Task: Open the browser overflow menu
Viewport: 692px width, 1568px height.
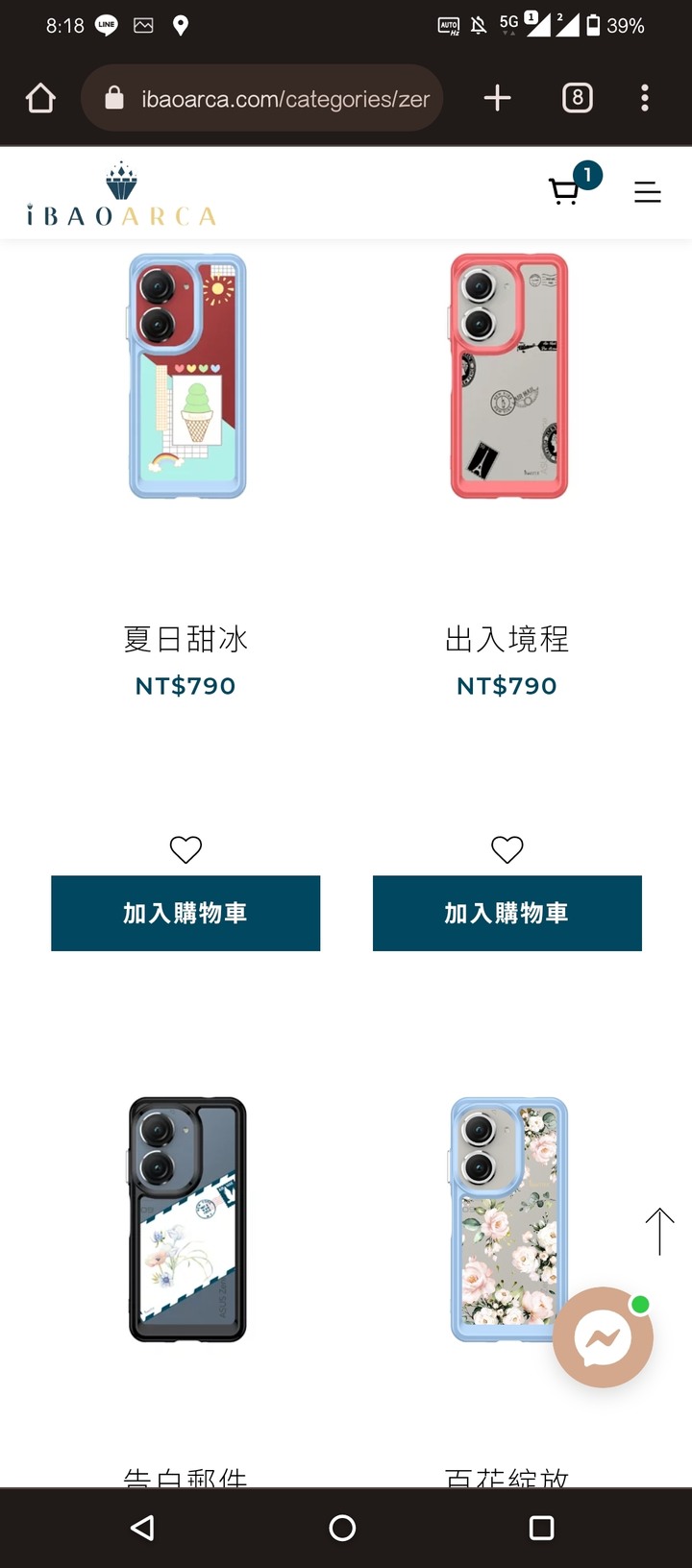Action: (645, 98)
